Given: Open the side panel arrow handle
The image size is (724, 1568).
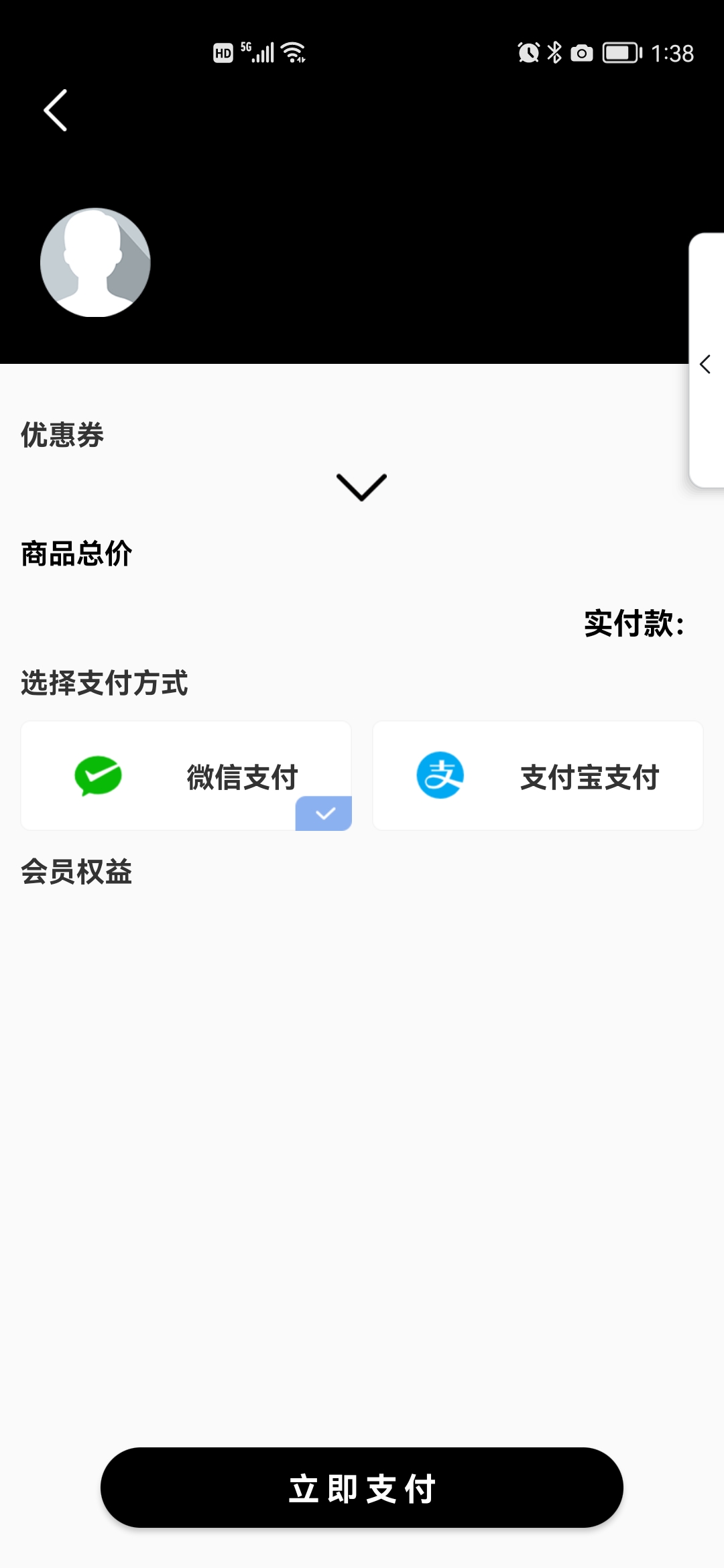Looking at the screenshot, I should pos(705,364).
